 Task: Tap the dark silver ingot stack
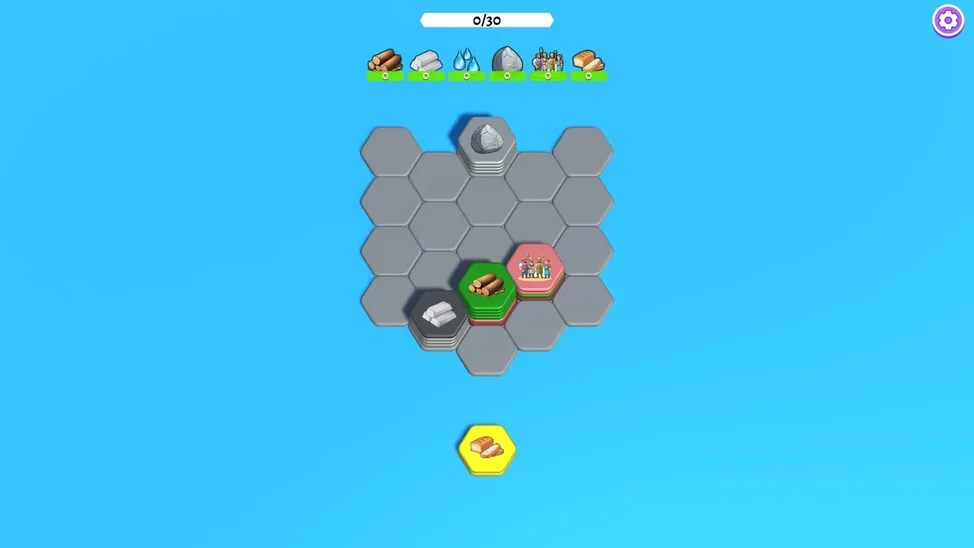439,313
